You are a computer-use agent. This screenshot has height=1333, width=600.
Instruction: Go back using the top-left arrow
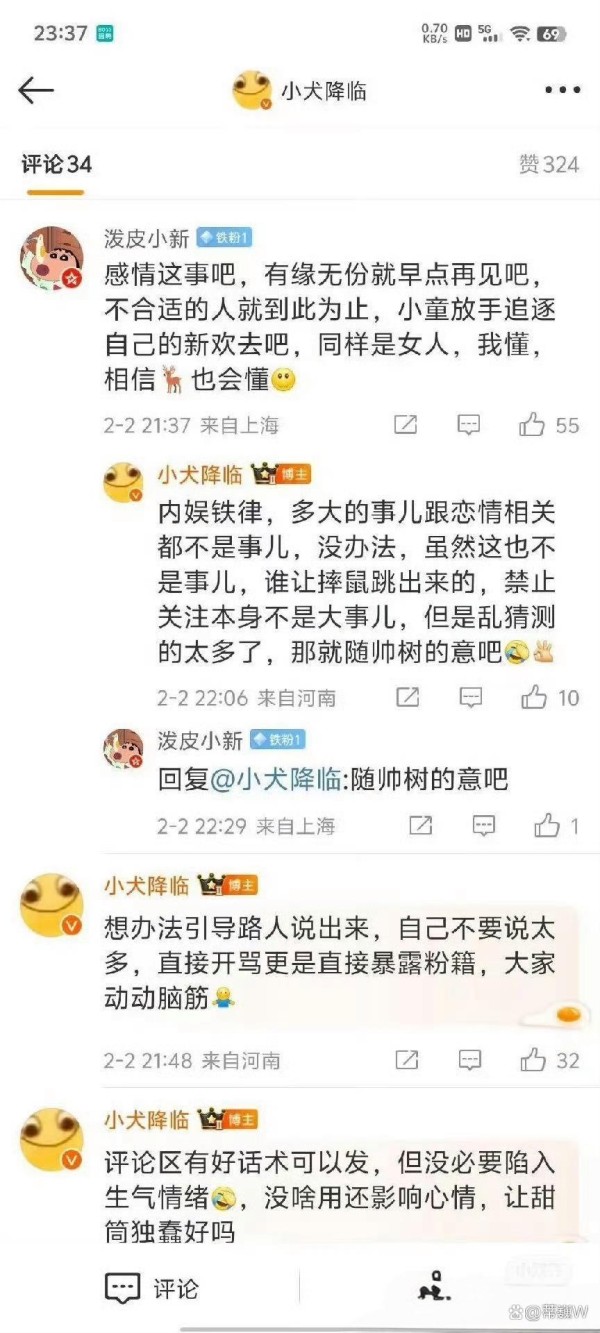point(36,91)
